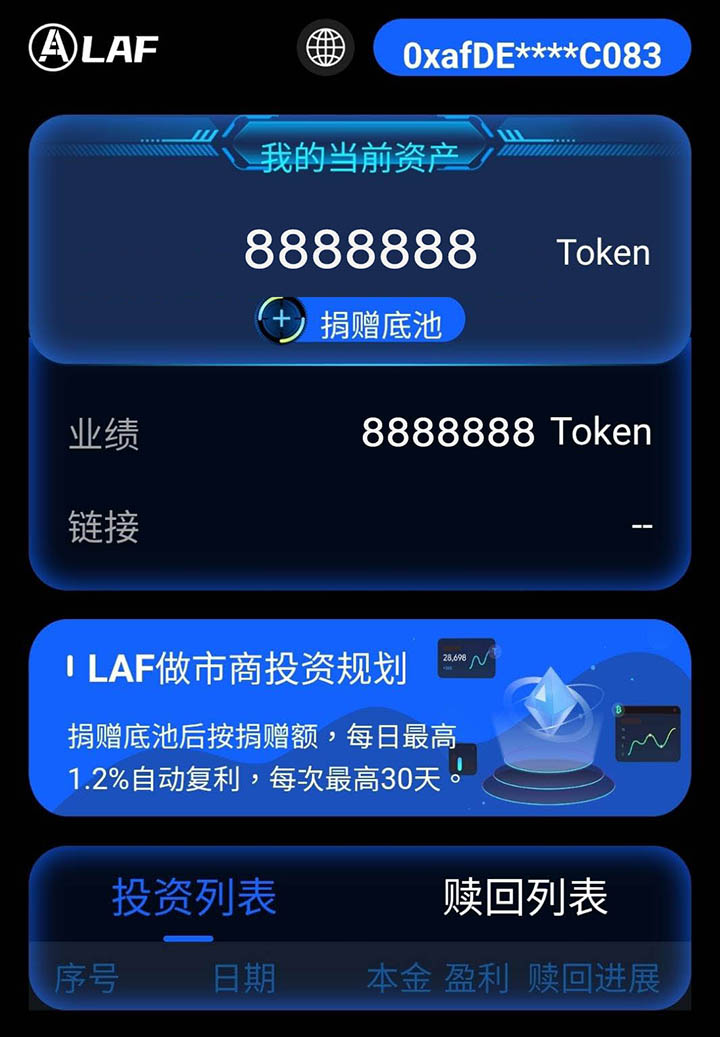Tap the wallet address 0xafDE****C083 button
This screenshot has width=720, height=1037.
pyautogui.click(x=531, y=49)
